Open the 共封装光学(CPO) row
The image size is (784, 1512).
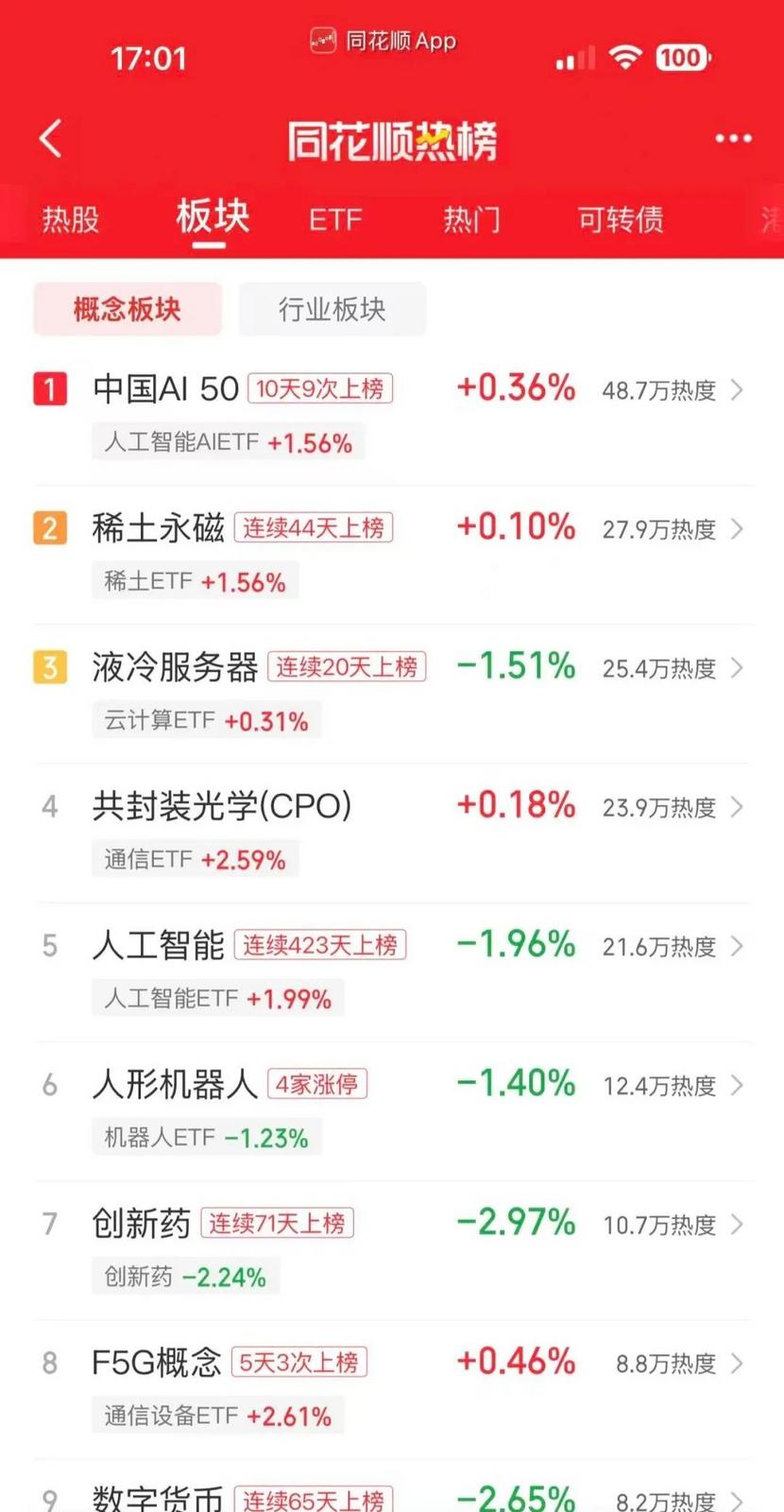392,833
